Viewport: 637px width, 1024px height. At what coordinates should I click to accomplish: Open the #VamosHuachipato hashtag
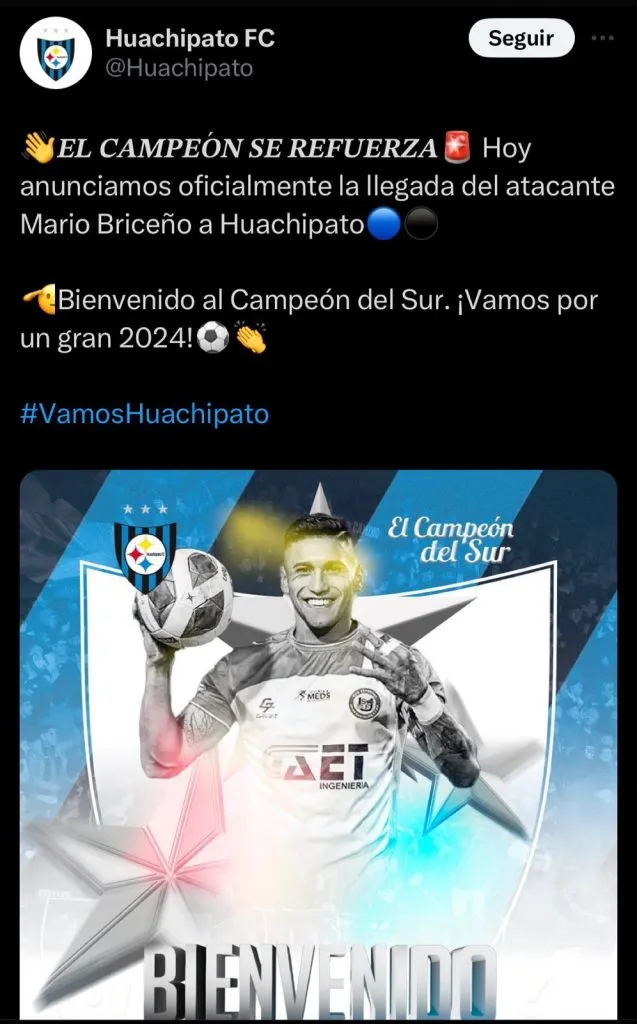(x=144, y=414)
